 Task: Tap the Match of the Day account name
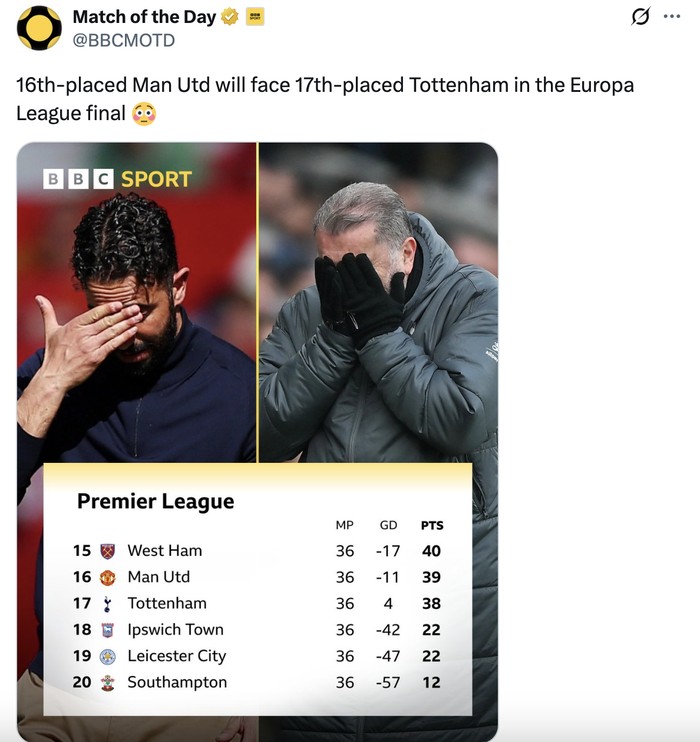(144, 16)
